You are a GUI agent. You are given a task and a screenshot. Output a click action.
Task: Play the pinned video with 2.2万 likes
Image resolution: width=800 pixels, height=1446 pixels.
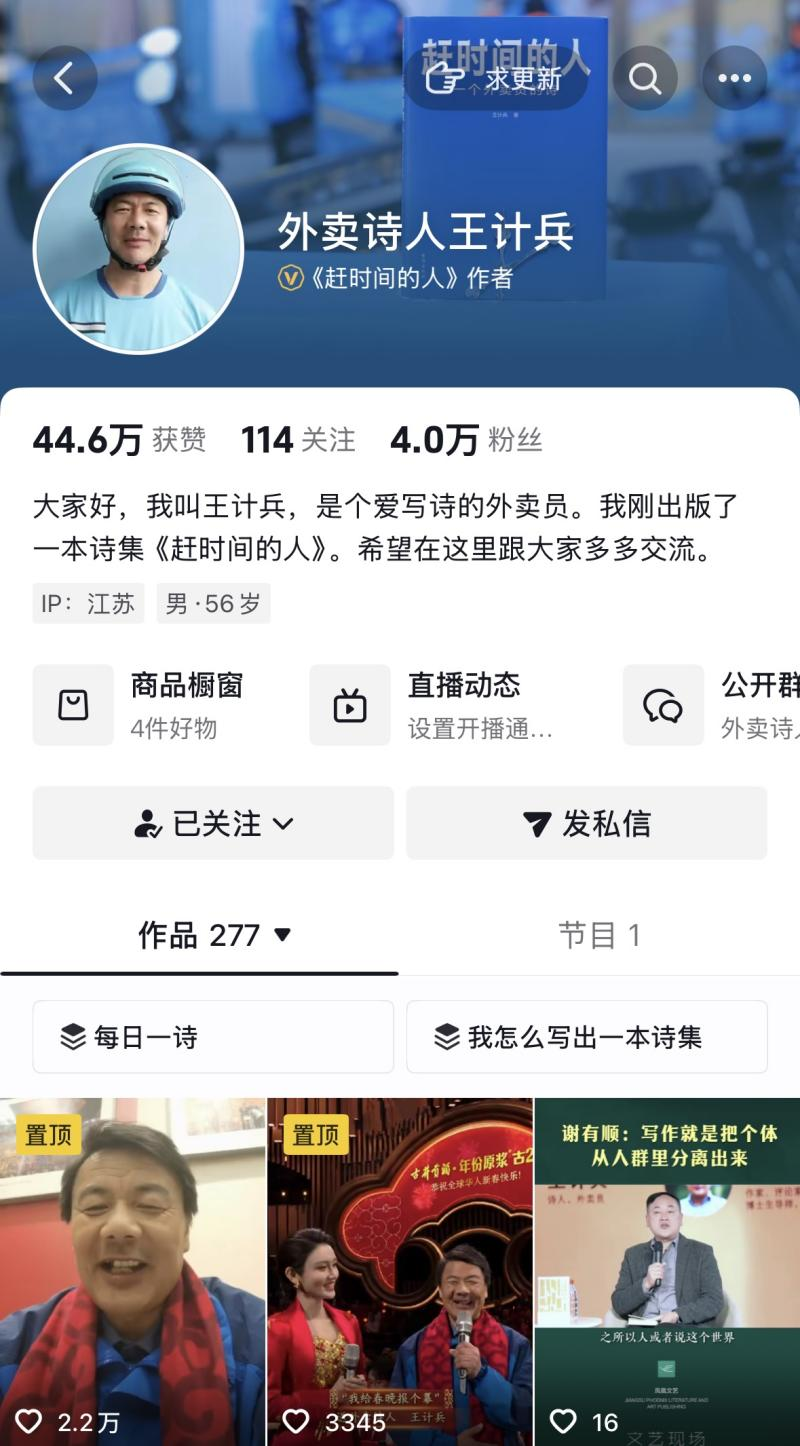point(132,1270)
